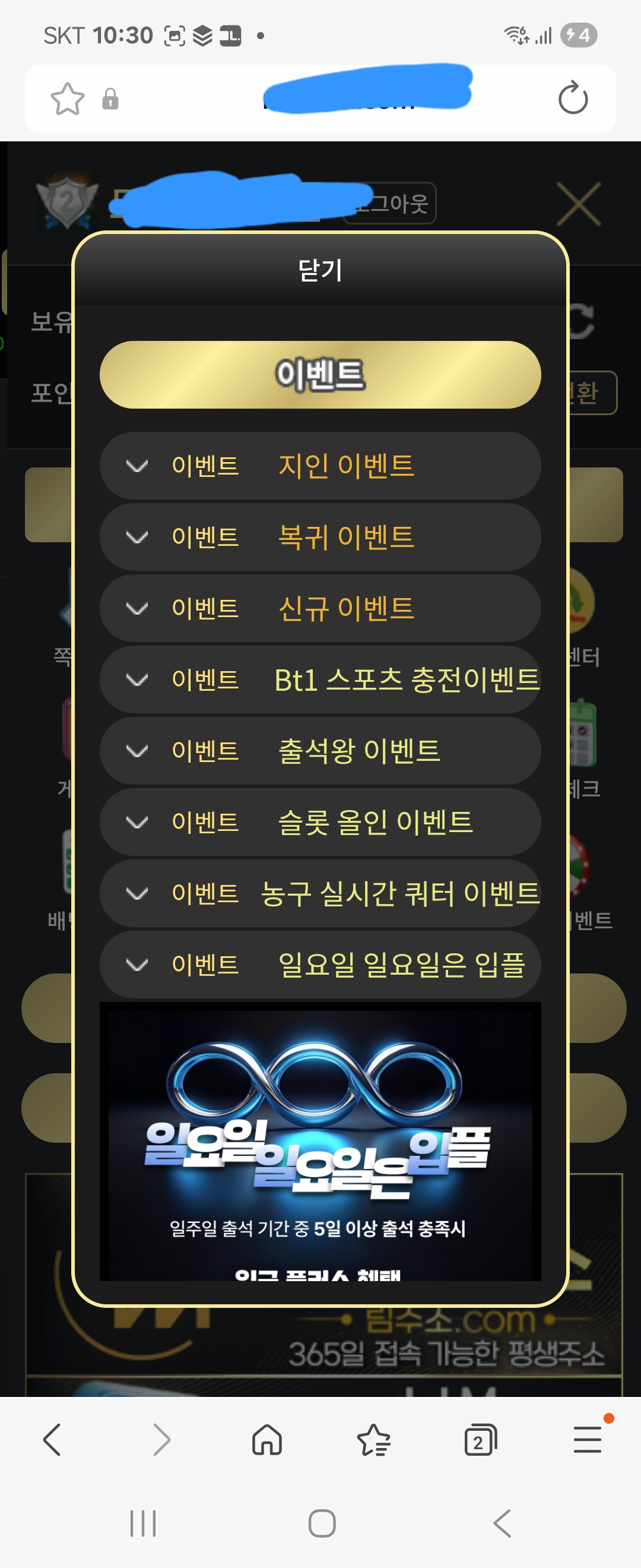
Task: Expand the 복귀 이벤트 chevron
Action: click(138, 538)
